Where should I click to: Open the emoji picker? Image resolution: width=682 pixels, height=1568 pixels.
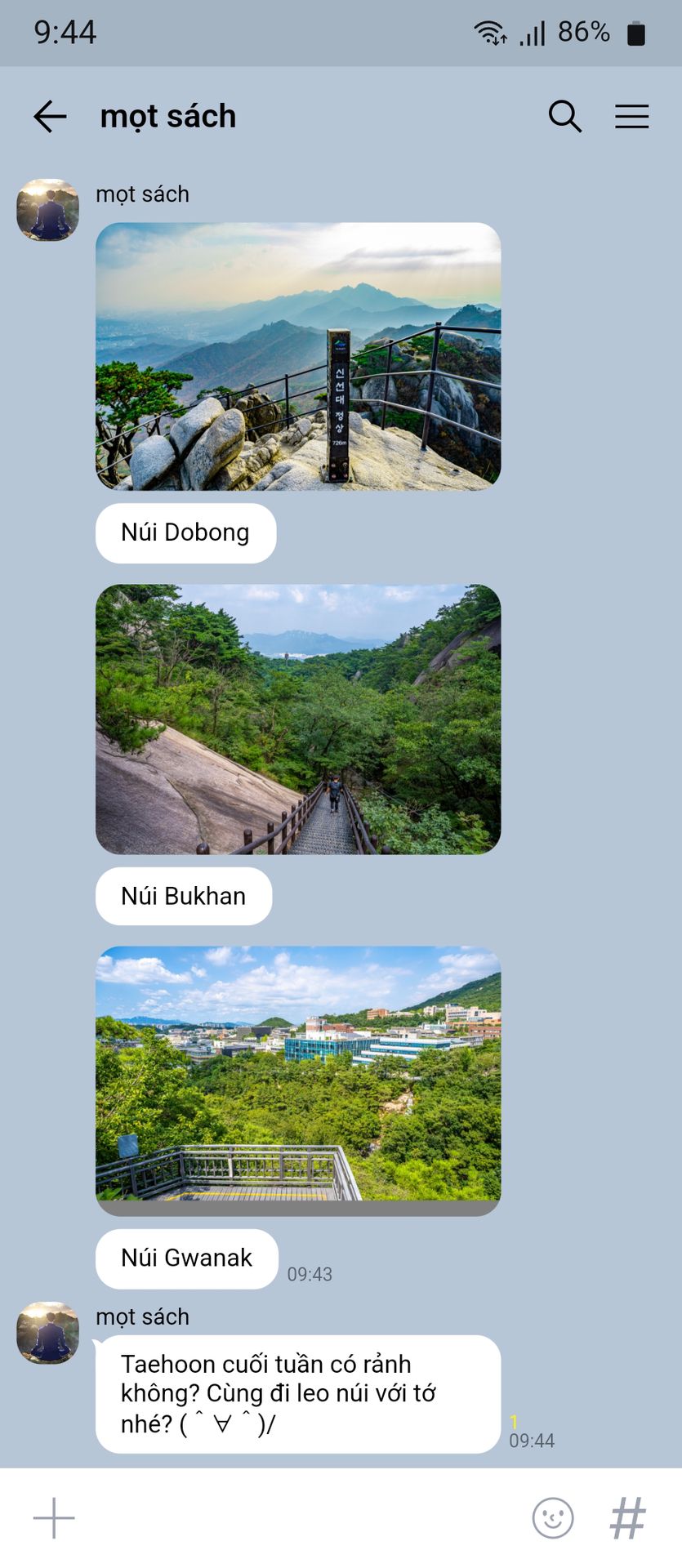click(x=553, y=1517)
